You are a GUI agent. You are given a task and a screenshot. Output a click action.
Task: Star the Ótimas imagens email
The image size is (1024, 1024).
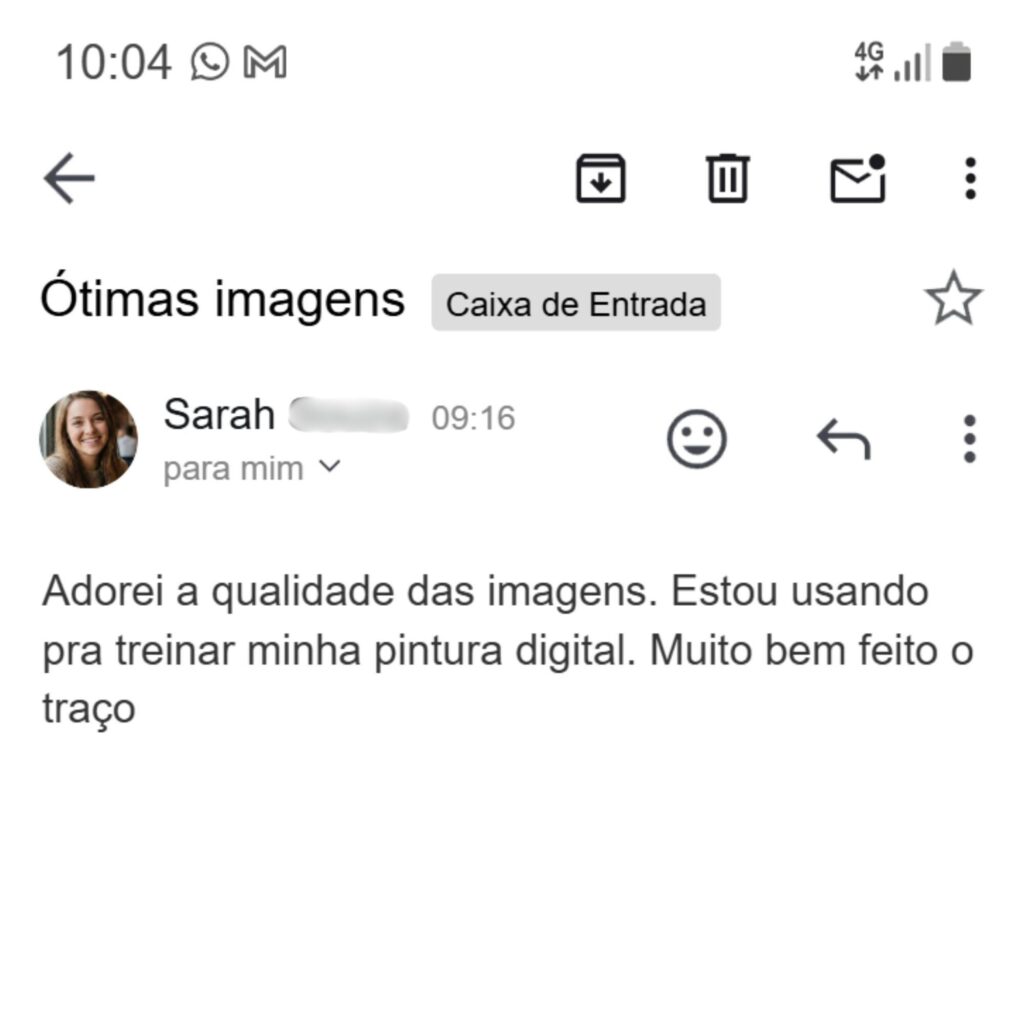[x=953, y=299]
